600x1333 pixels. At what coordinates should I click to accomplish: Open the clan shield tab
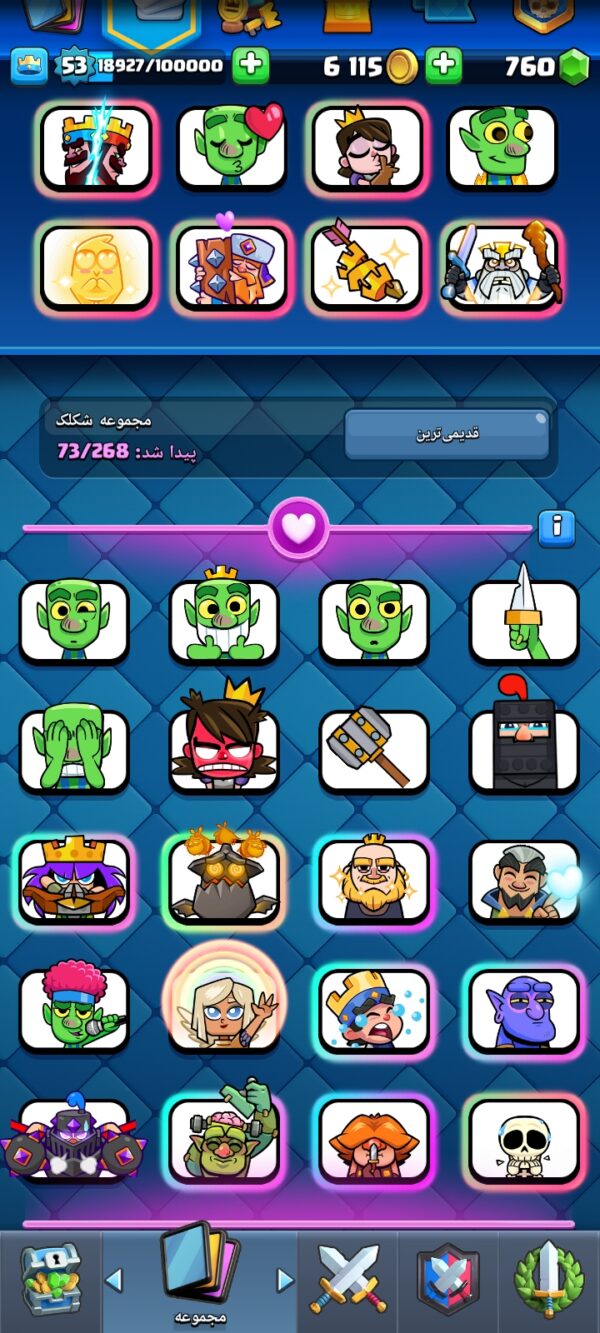pyautogui.click(x=448, y=1281)
